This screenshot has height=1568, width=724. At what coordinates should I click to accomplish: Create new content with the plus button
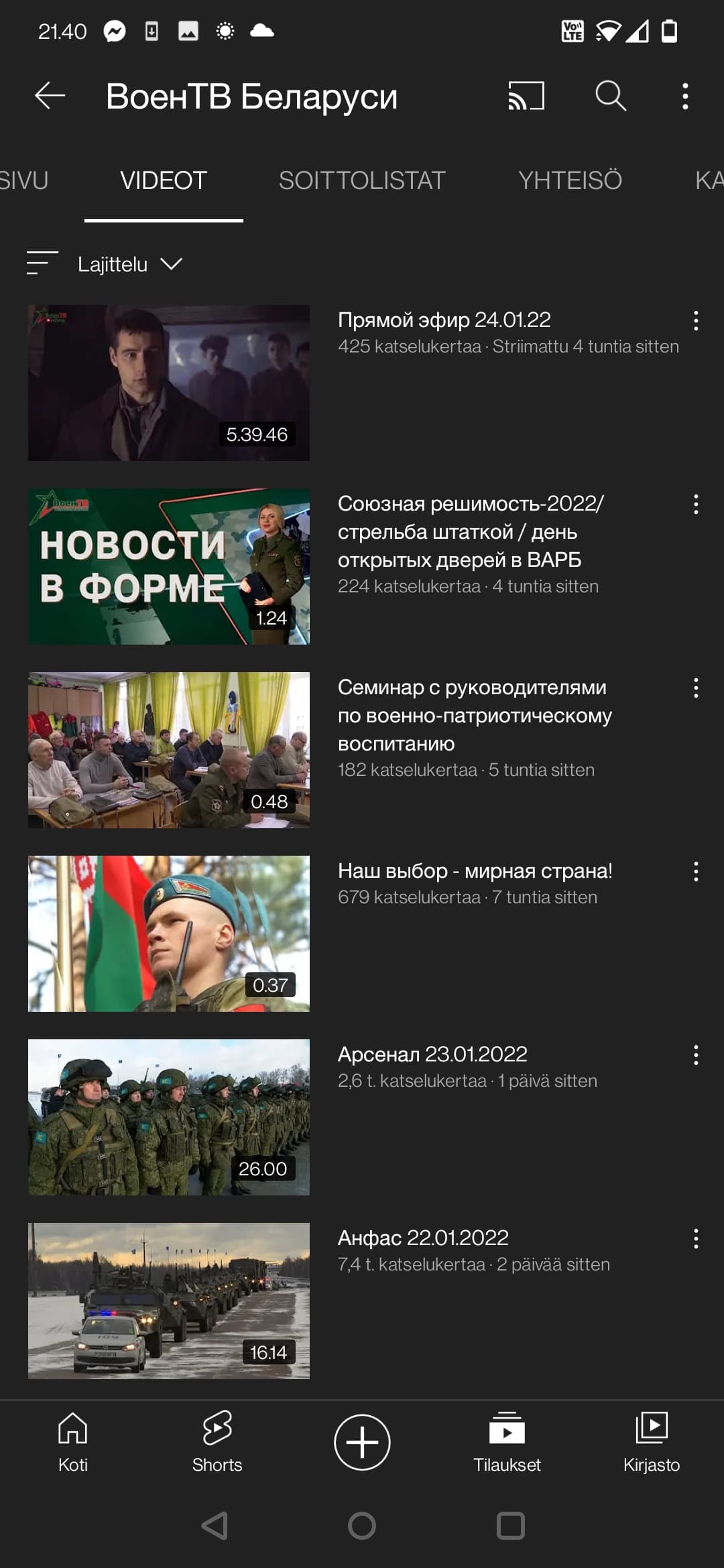[x=362, y=1442]
